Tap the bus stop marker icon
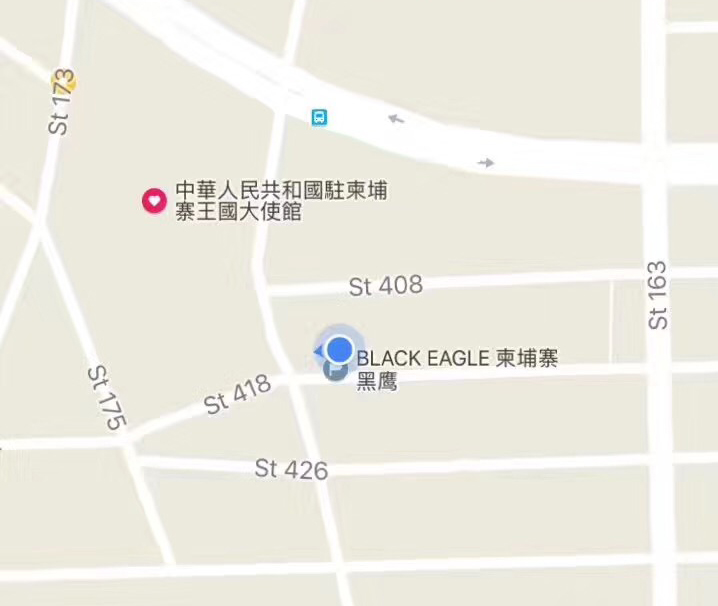The width and height of the screenshot is (718, 606). click(319, 117)
